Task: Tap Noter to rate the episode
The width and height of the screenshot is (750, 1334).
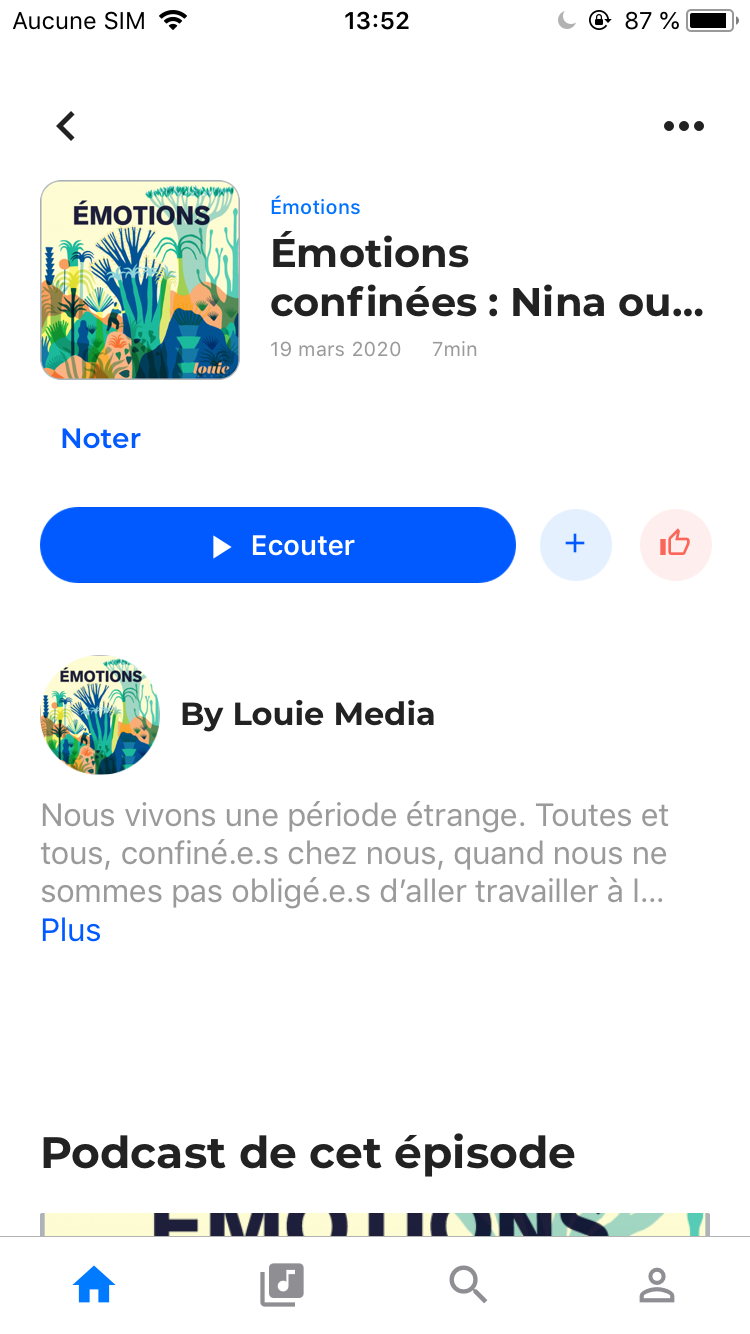Action: point(101,438)
